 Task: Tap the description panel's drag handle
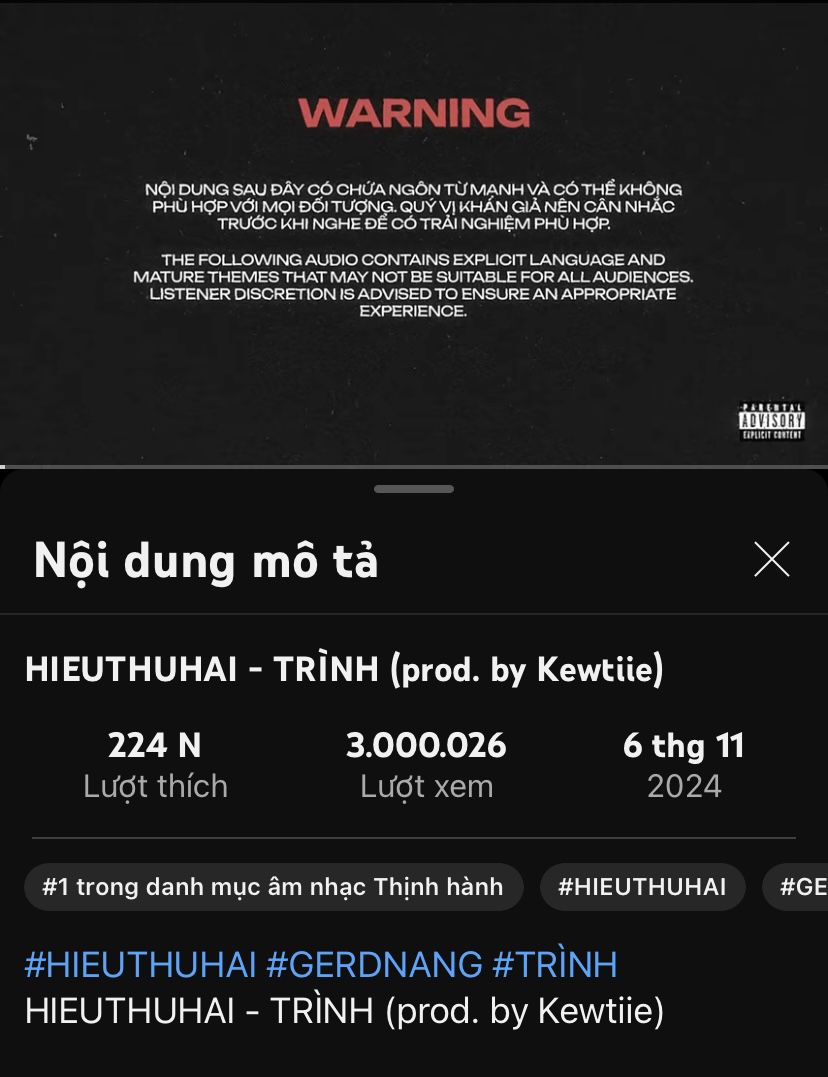click(x=414, y=489)
